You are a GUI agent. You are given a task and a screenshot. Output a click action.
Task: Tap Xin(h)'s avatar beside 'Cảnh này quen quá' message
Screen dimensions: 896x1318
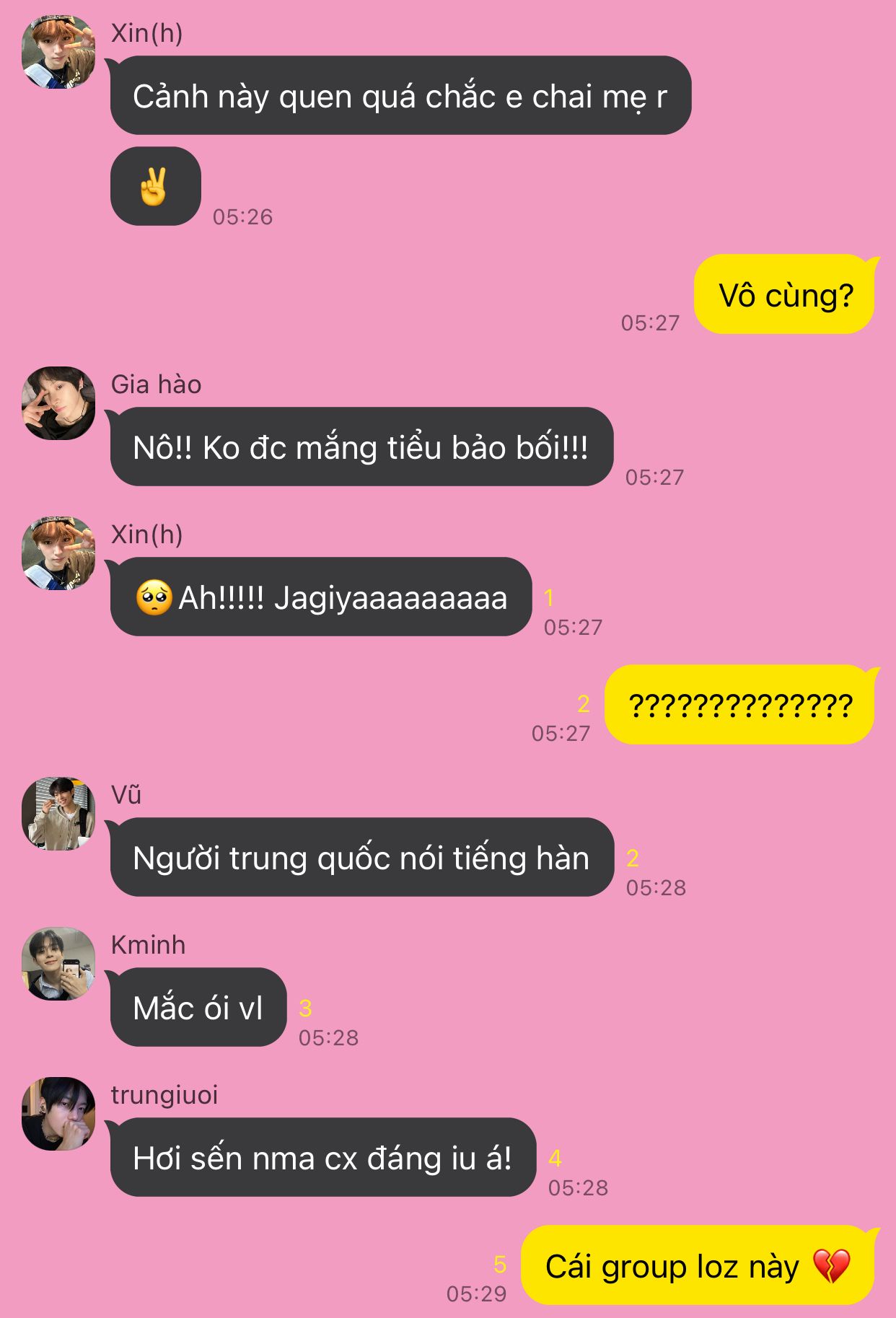point(58,52)
